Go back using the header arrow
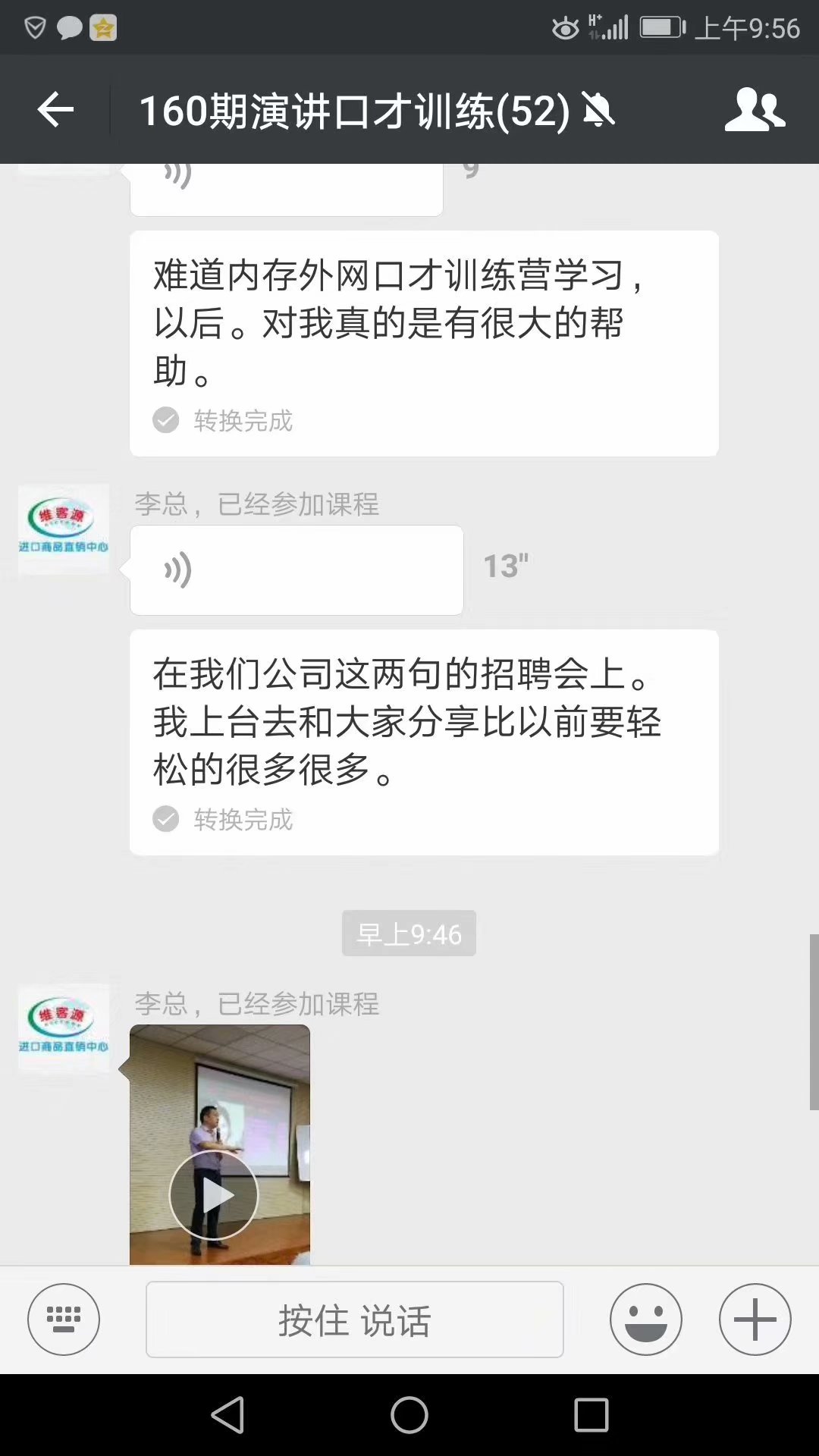819x1456 pixels. tap(55, 111)
